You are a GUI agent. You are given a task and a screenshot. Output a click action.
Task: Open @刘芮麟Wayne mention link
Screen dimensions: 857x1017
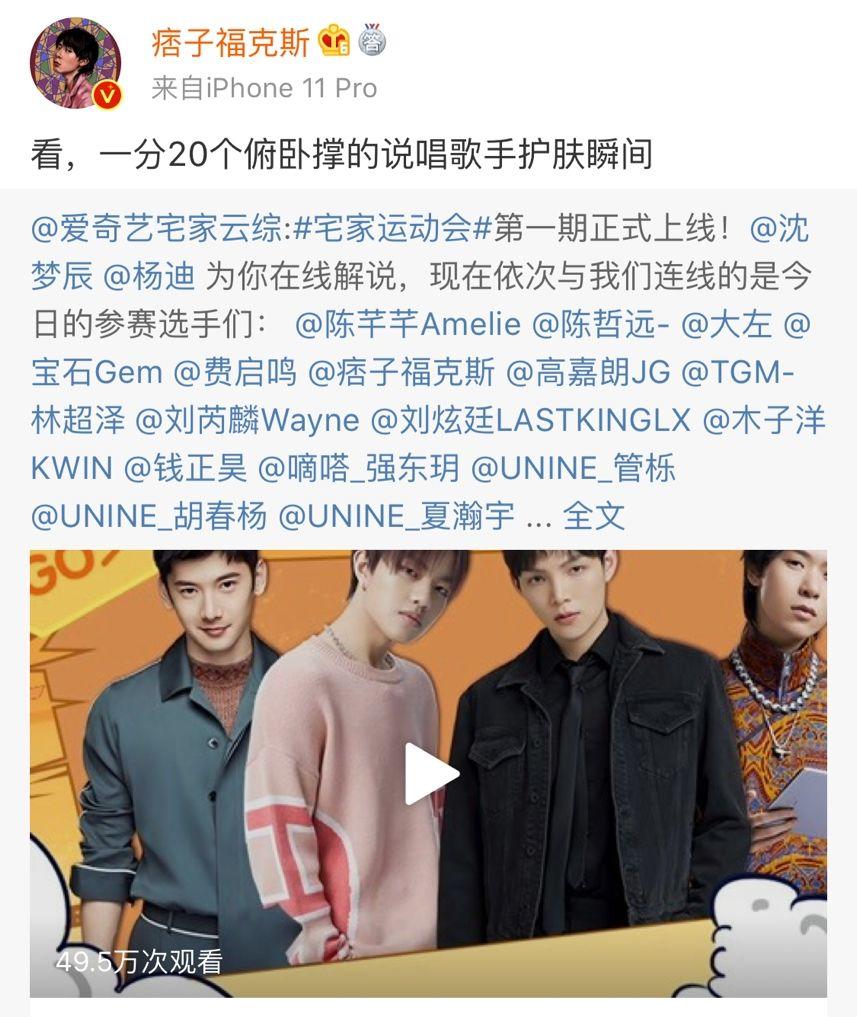point(245,421)
